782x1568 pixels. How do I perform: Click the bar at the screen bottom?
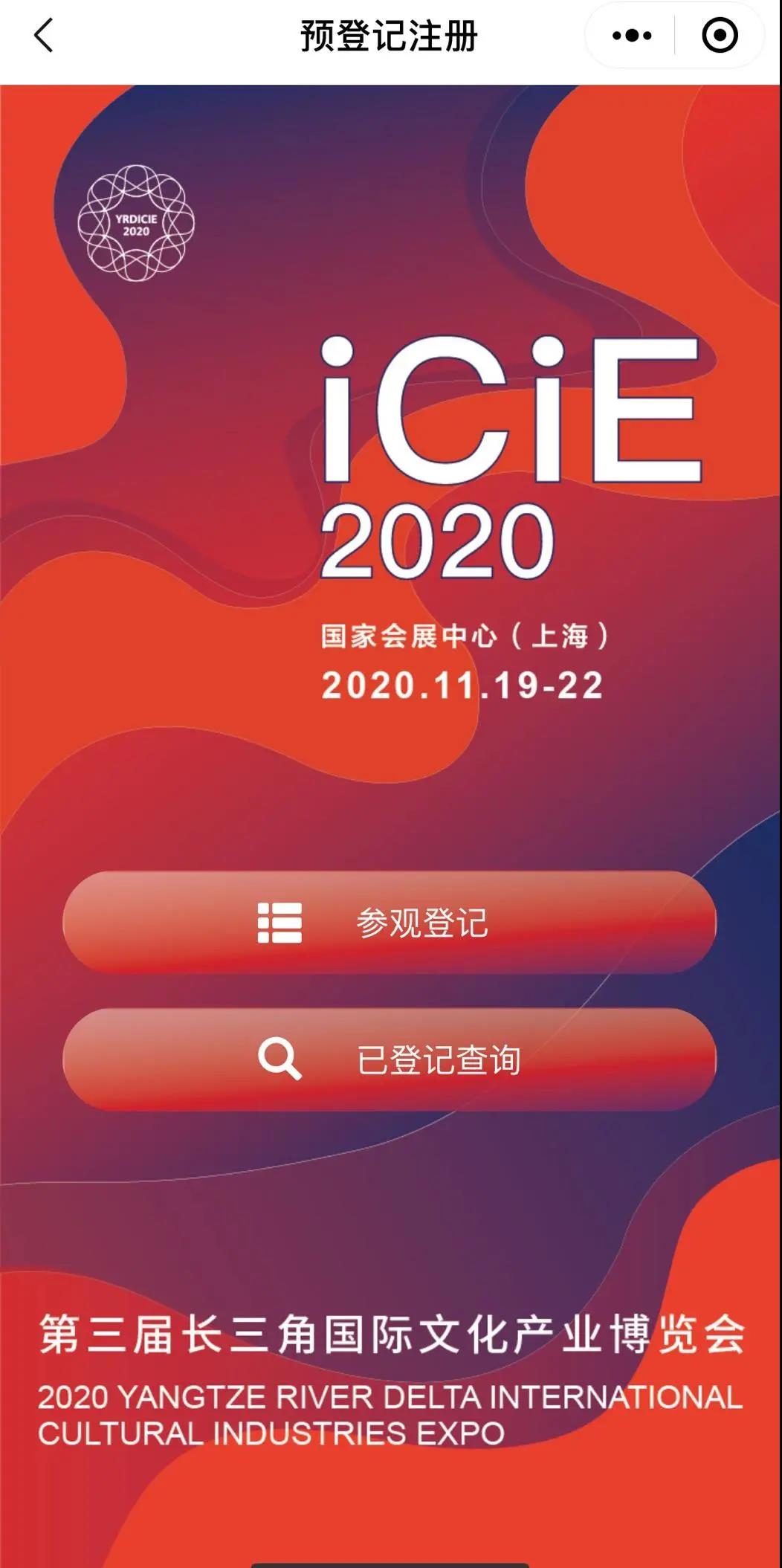pos(390,1560)
